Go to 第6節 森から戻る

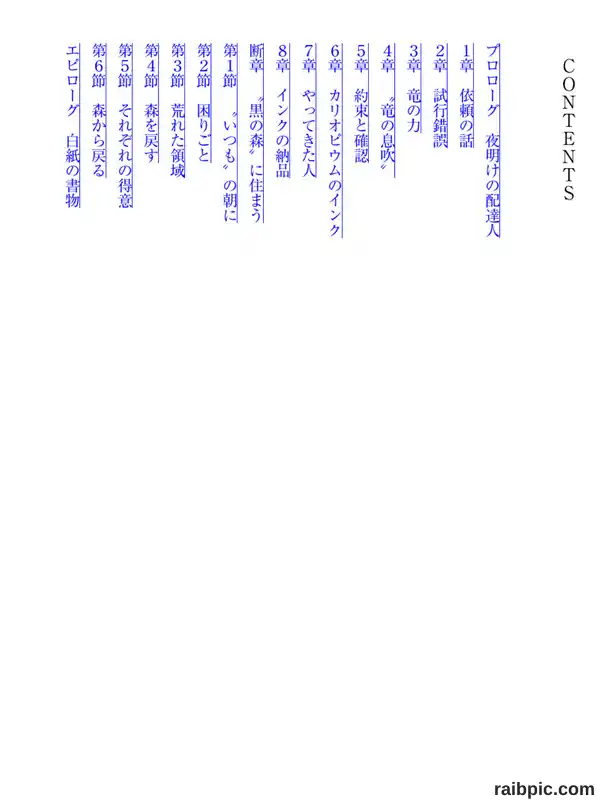(x=99, y=111)
